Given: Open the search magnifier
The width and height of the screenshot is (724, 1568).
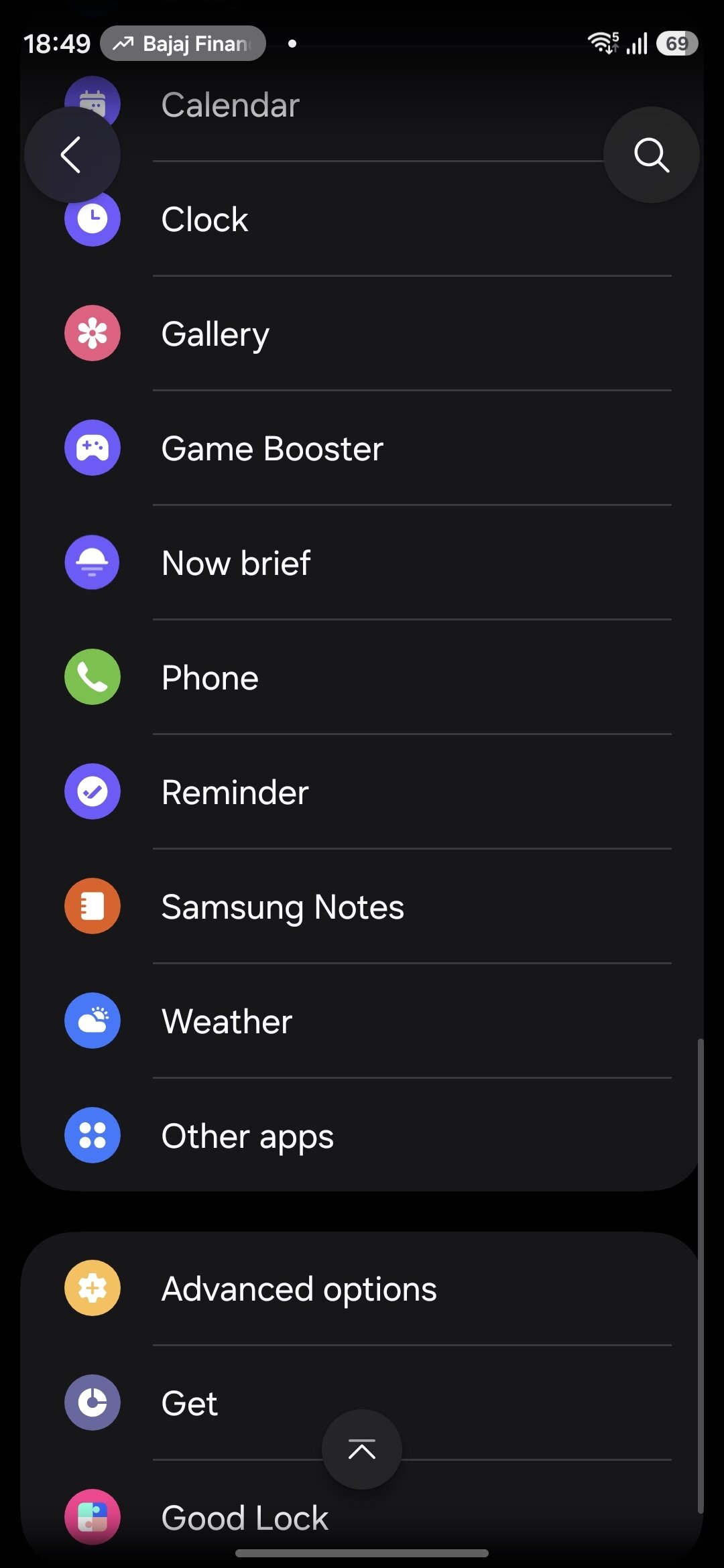Looking at the screenshot, I should 651,154.
